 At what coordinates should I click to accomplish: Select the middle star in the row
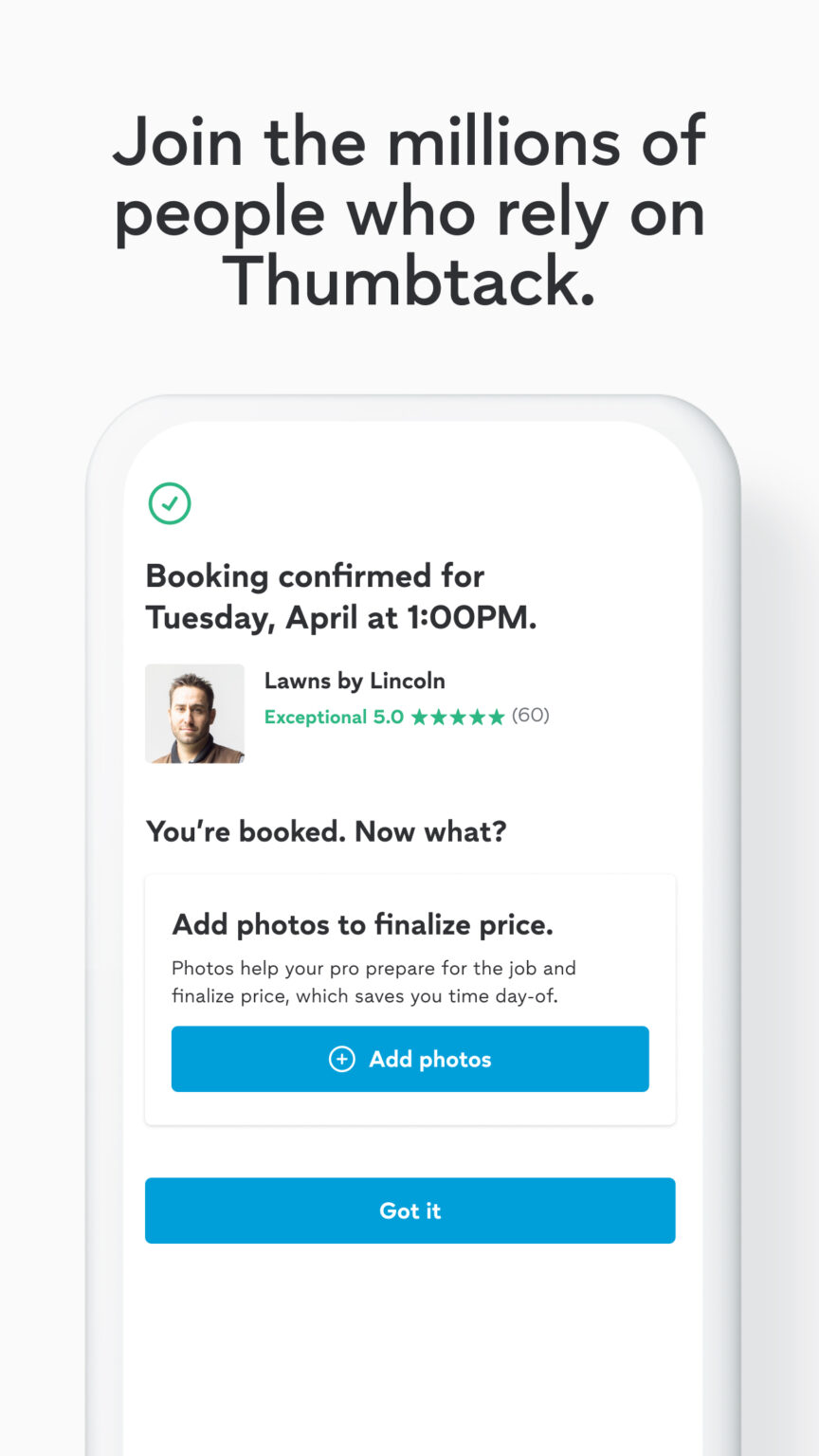click(x=460, y=717)
